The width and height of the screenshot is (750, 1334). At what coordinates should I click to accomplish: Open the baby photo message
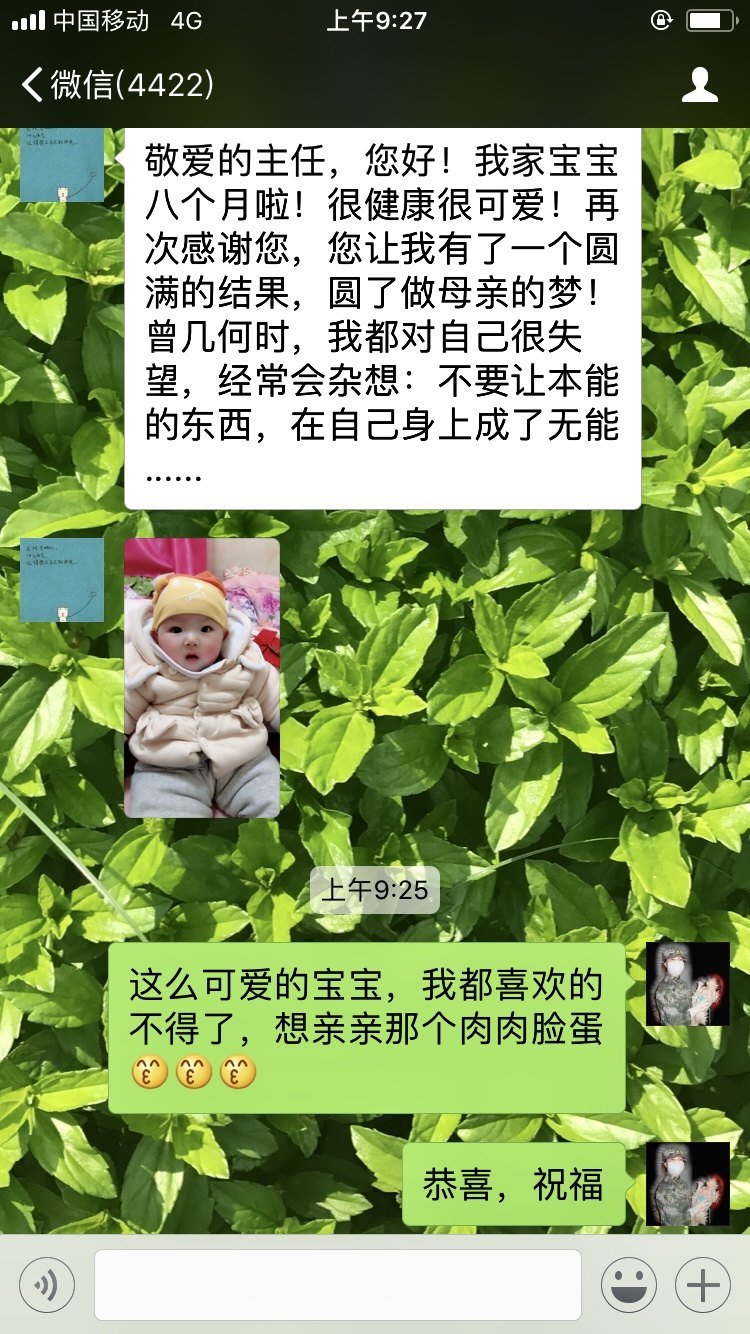pyautogui.click(x=202, y=678)
